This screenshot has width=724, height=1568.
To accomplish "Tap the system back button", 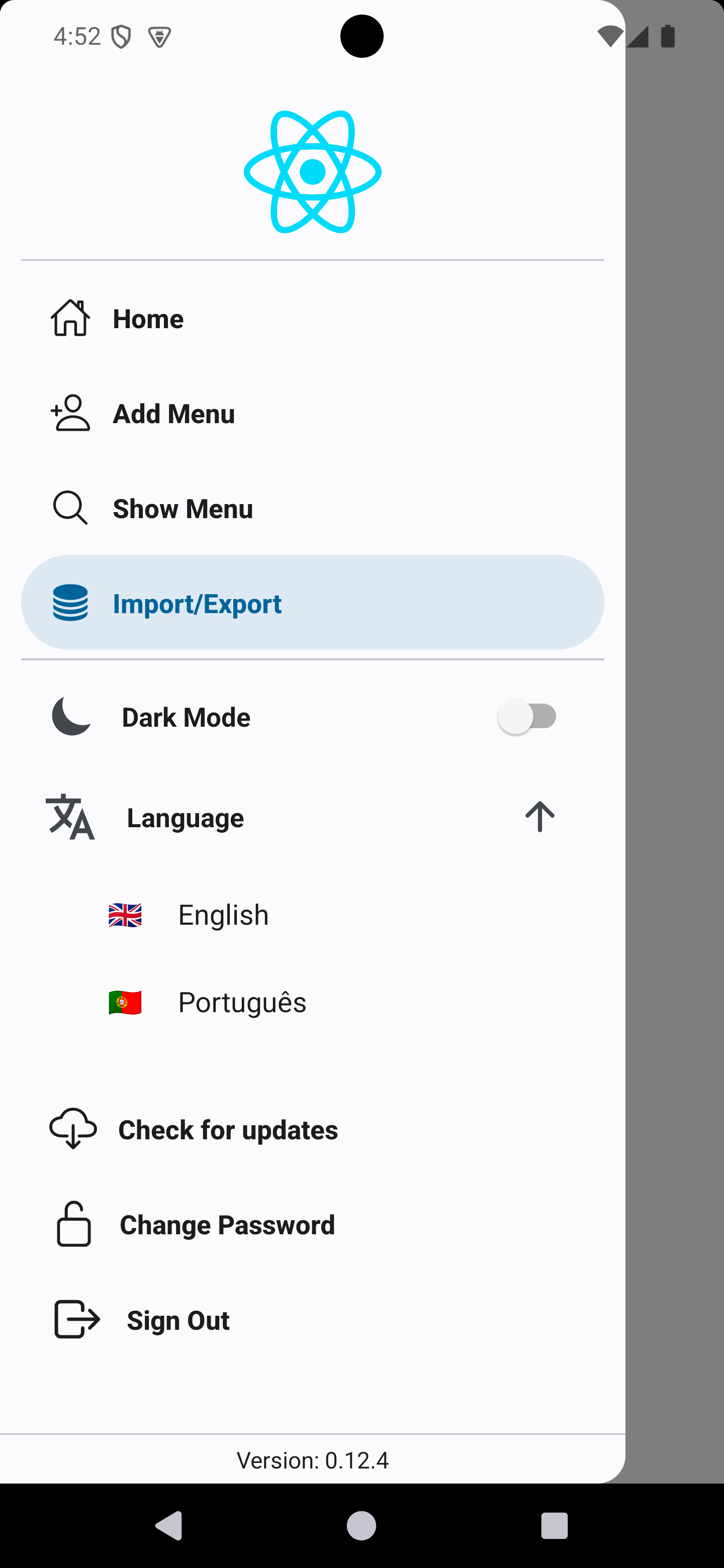I will coord(169,1525).
